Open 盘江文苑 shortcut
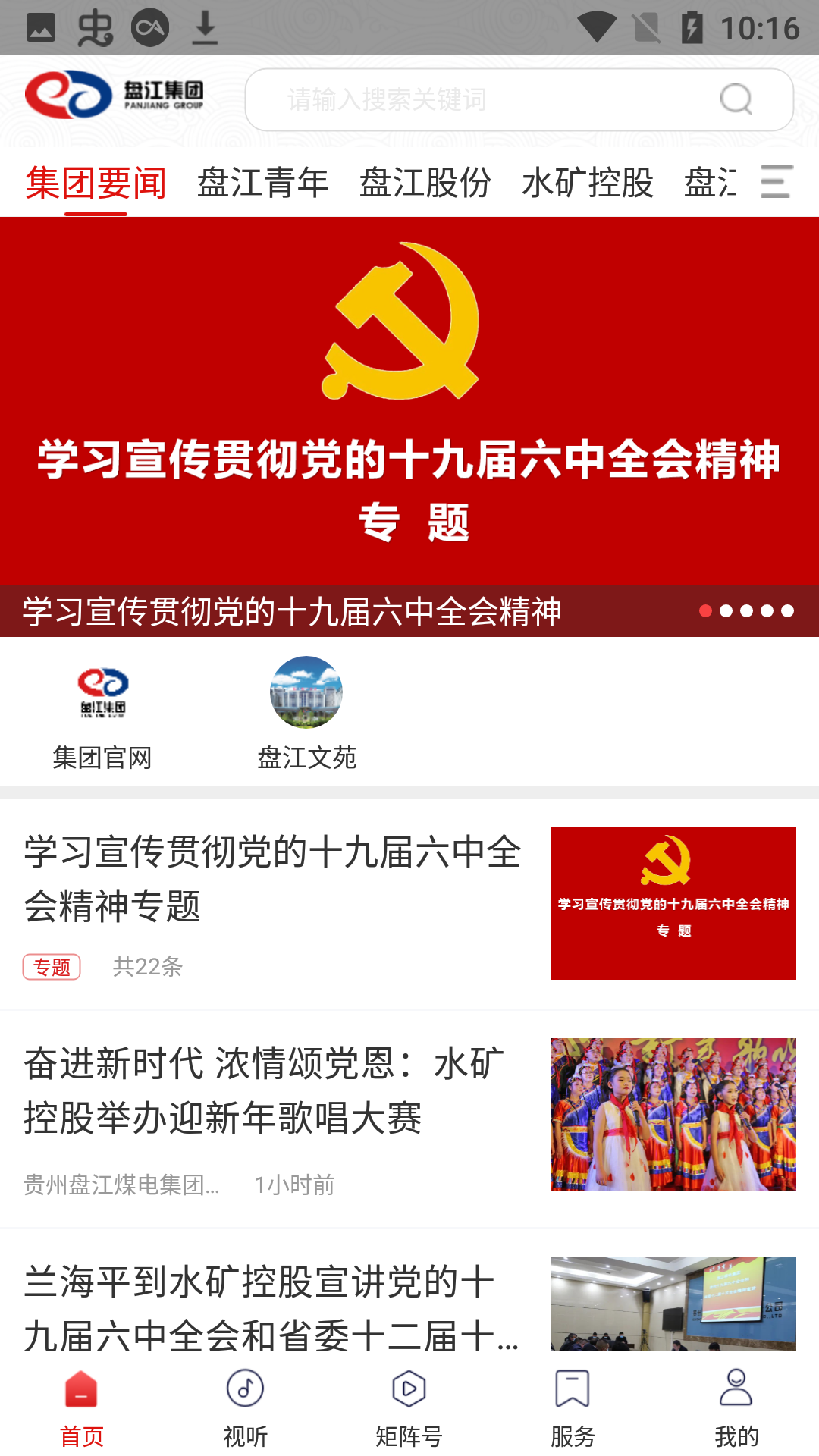 [x=306, y=713]
